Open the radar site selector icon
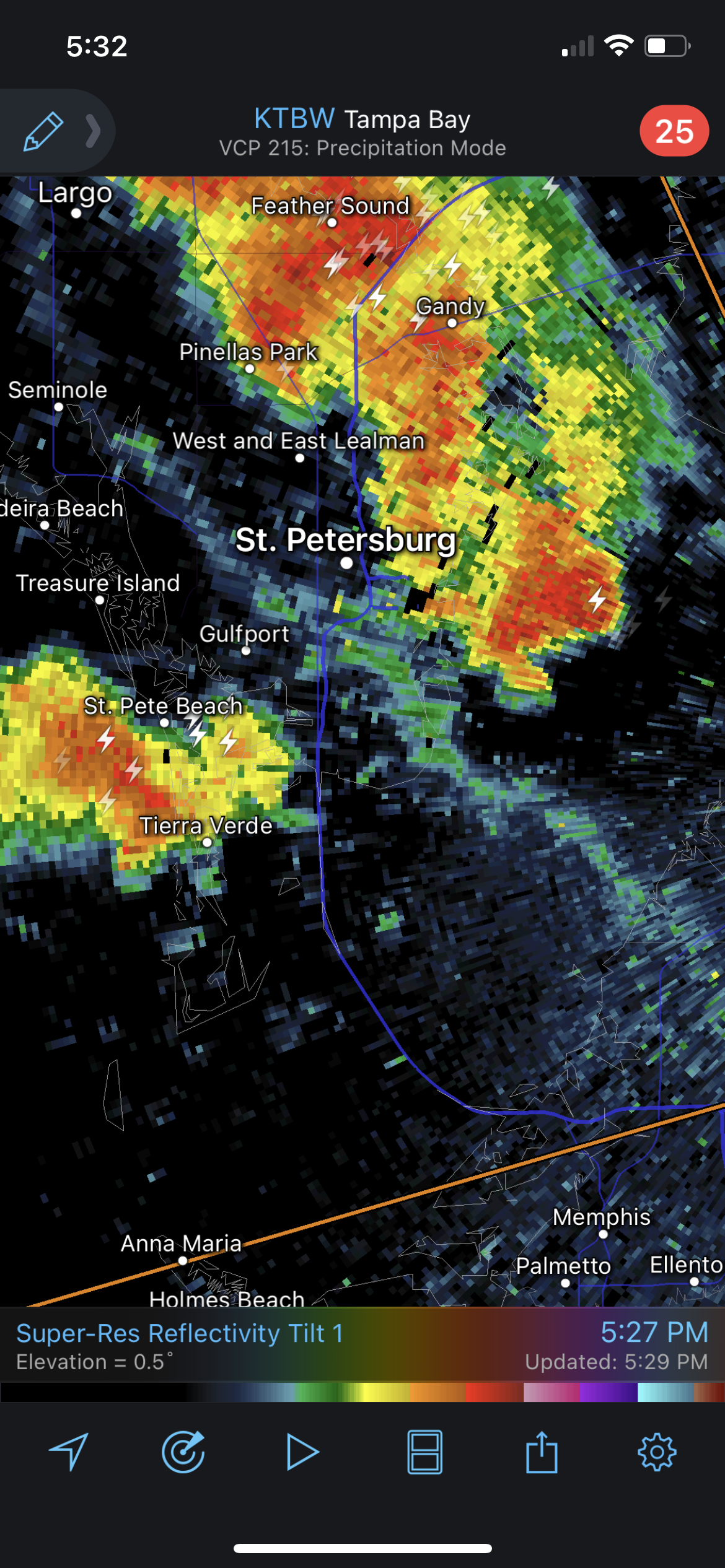The width and height of the screenshot is (725, 1568). [x=183, y=1452]
